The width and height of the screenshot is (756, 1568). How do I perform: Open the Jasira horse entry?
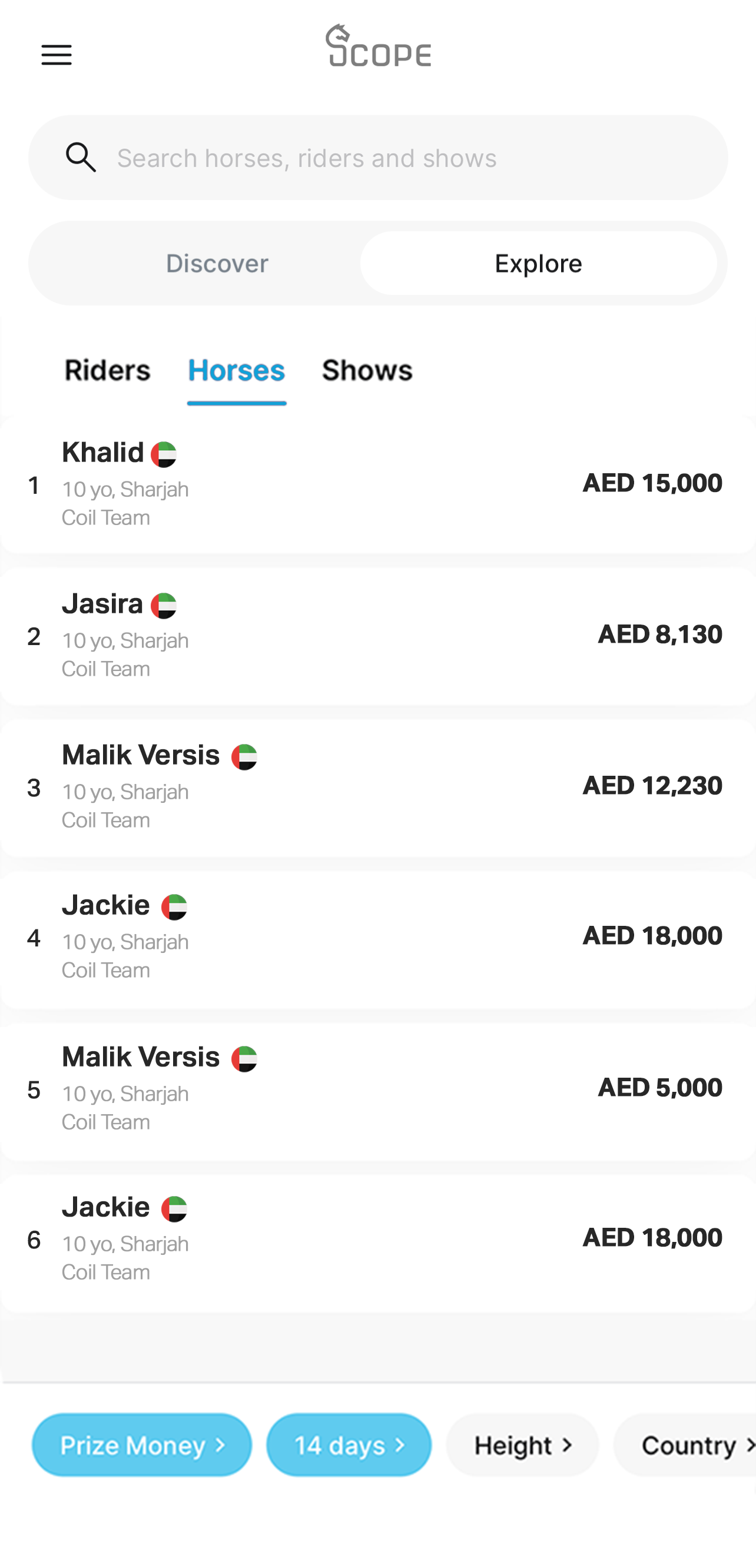[377, 636]
